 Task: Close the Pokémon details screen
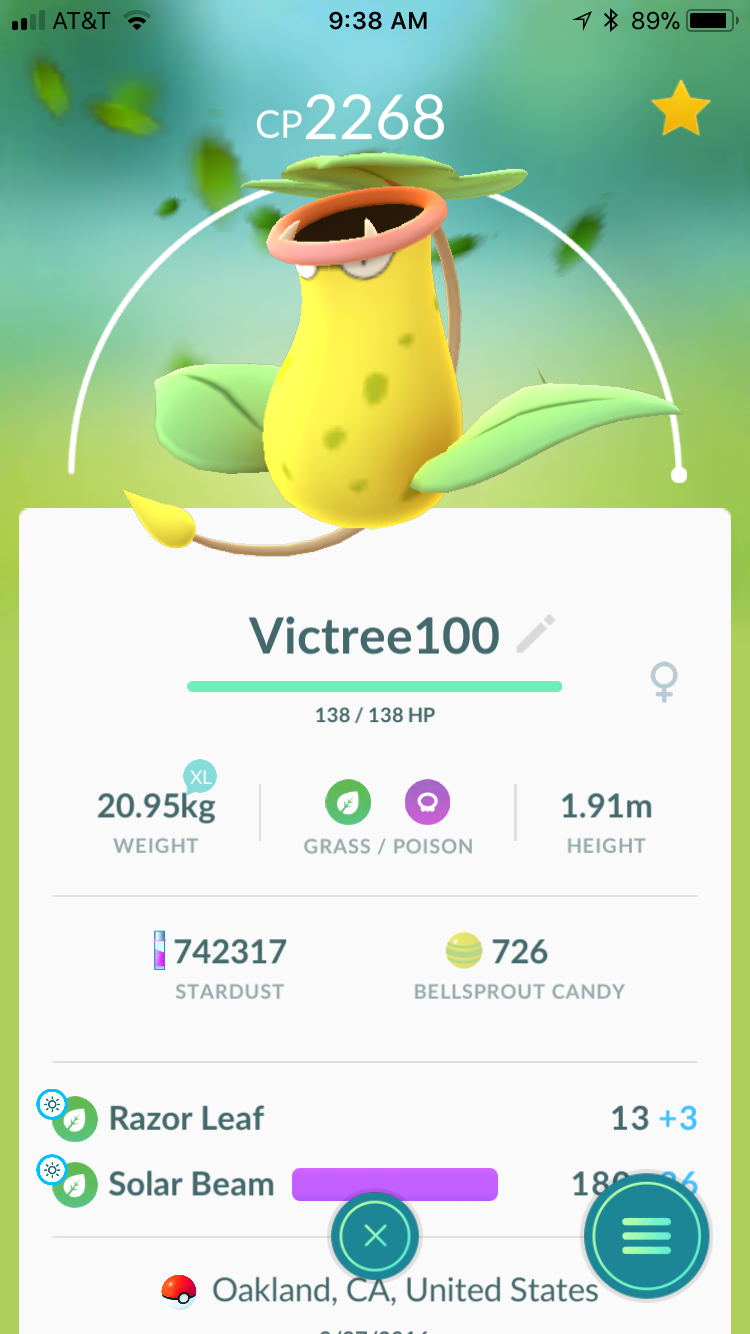(x=375, y=1236)
